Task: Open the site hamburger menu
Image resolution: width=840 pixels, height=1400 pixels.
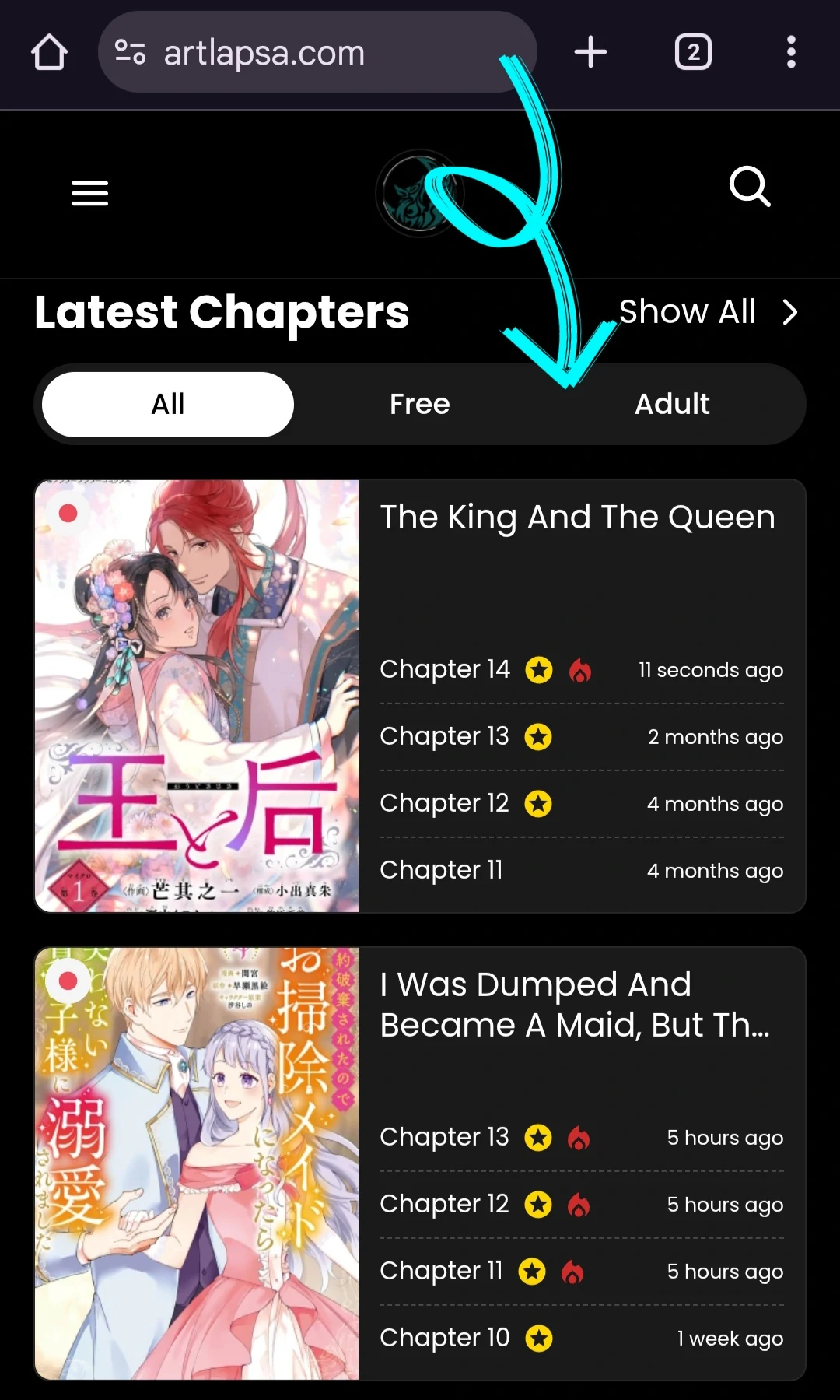Action: click(89, 193)
